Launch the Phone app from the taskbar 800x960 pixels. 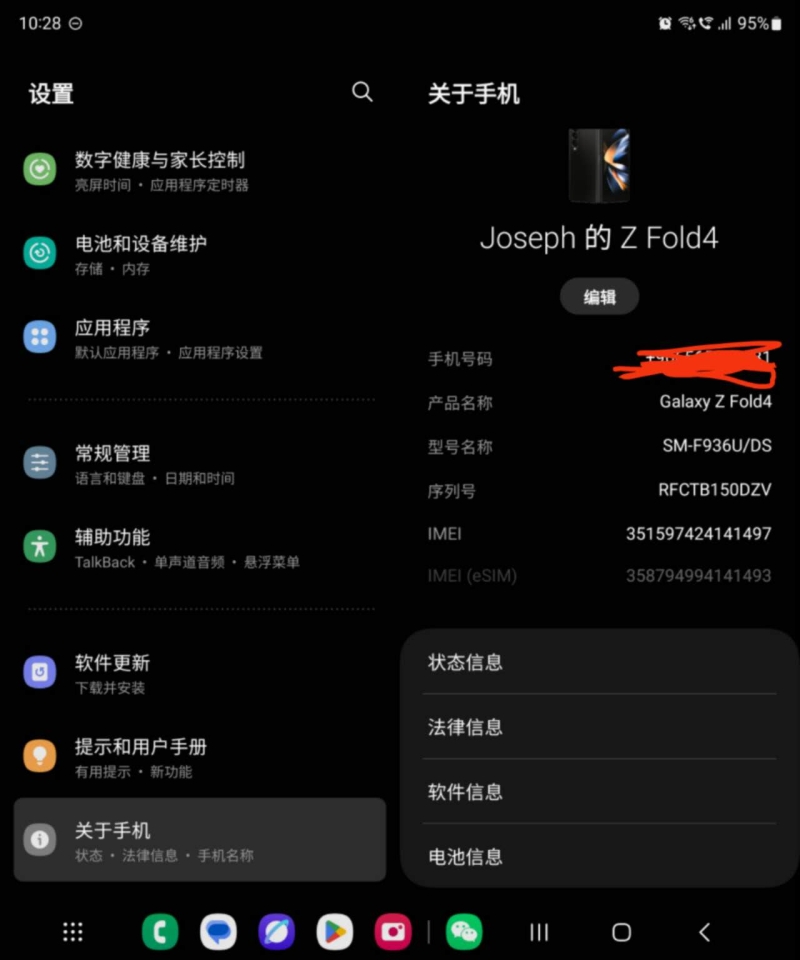[x=160, y=932]
